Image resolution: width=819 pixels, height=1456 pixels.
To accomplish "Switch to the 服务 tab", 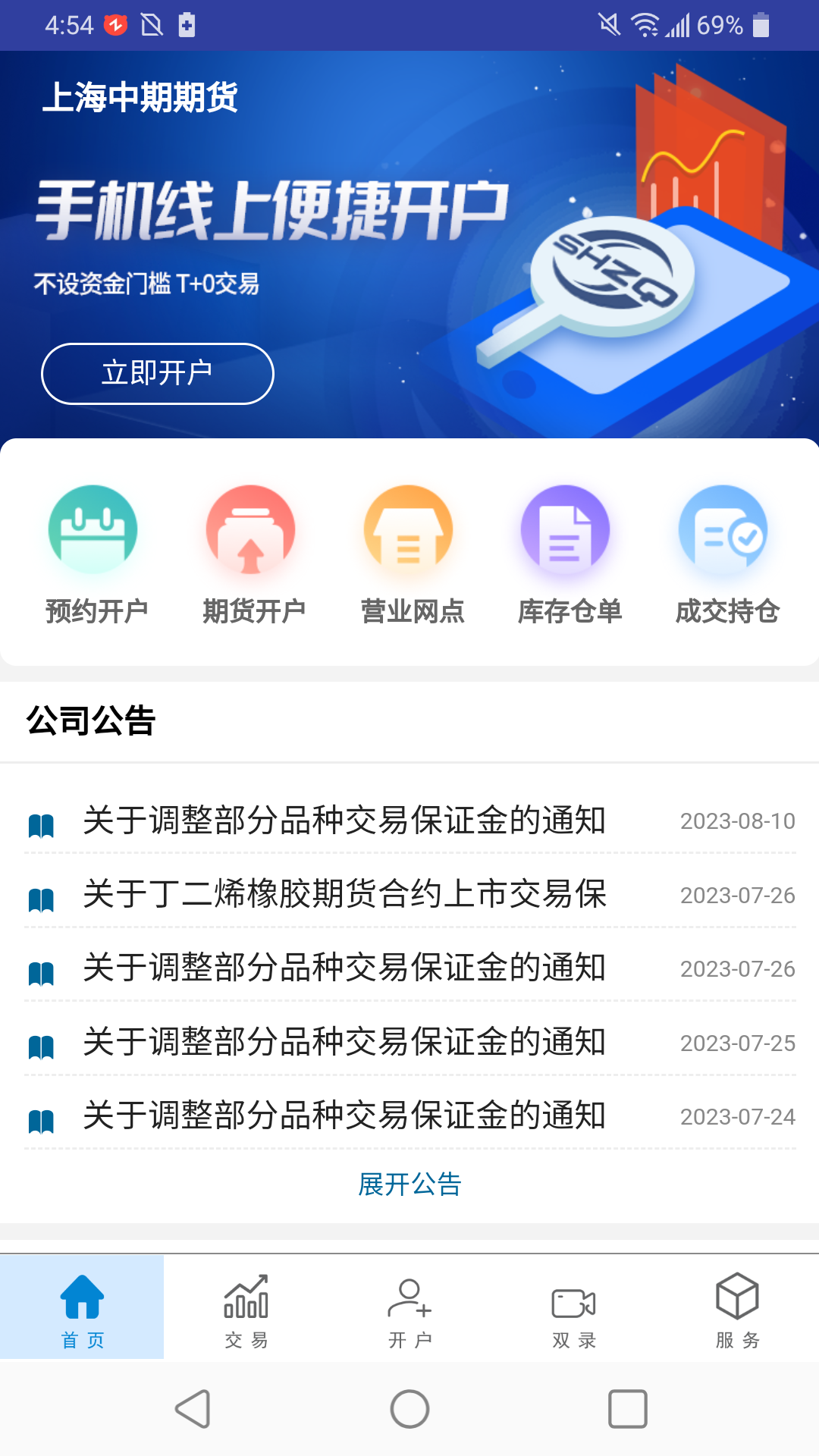I will click(737, 1310).
